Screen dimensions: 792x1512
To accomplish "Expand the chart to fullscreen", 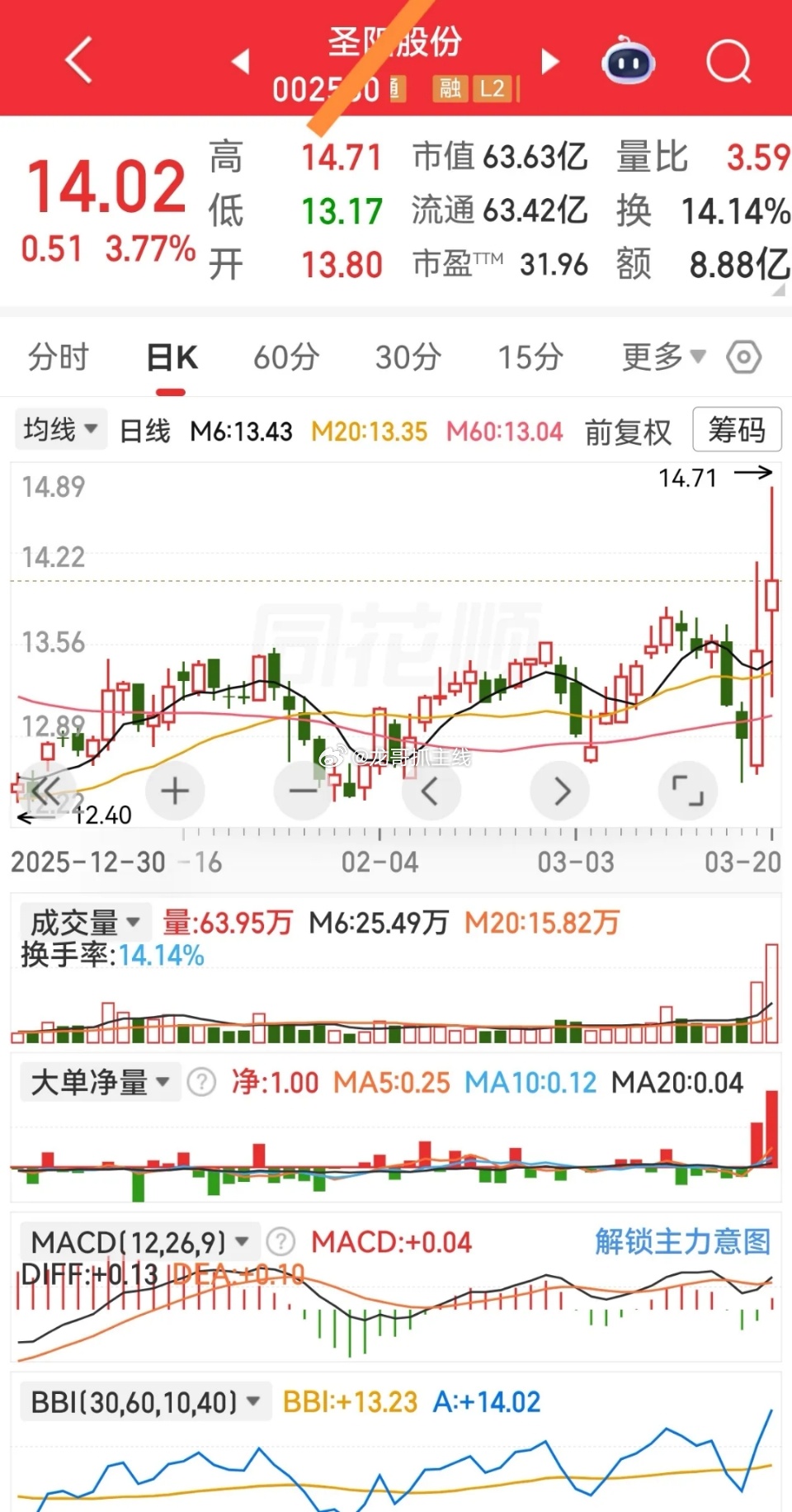I will tap(687, 791).
